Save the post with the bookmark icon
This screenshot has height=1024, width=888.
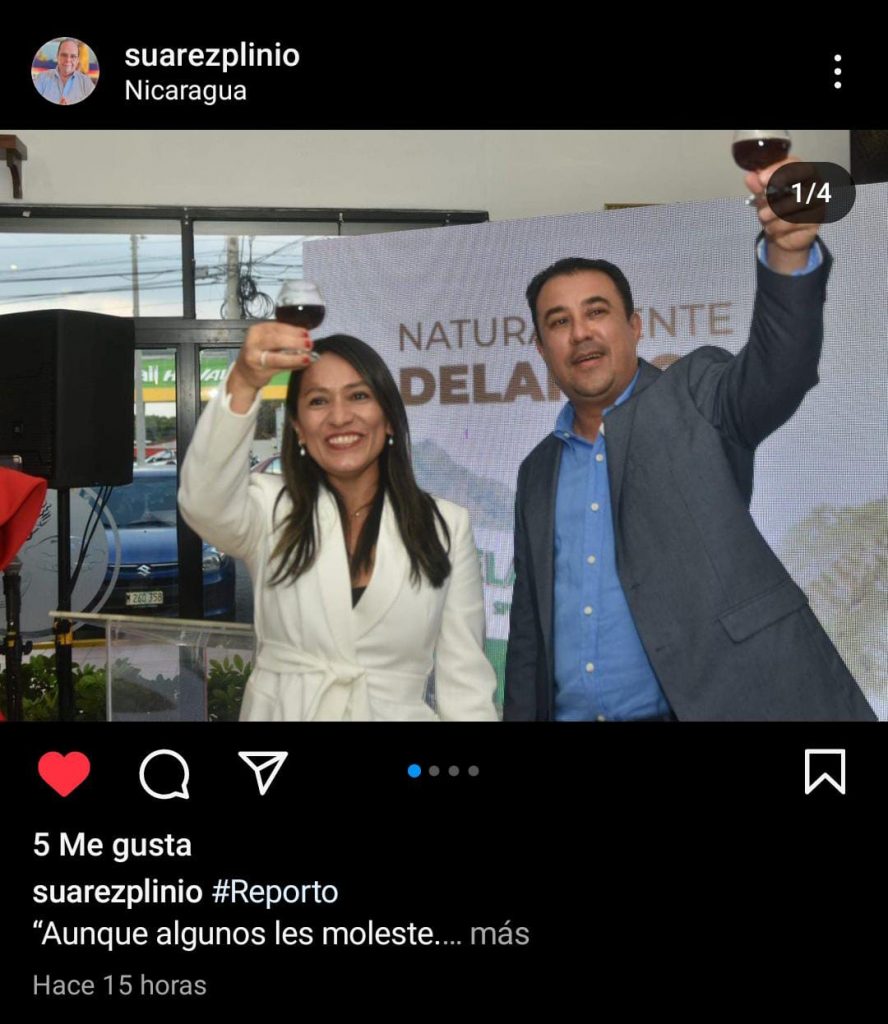pos(825,772)
